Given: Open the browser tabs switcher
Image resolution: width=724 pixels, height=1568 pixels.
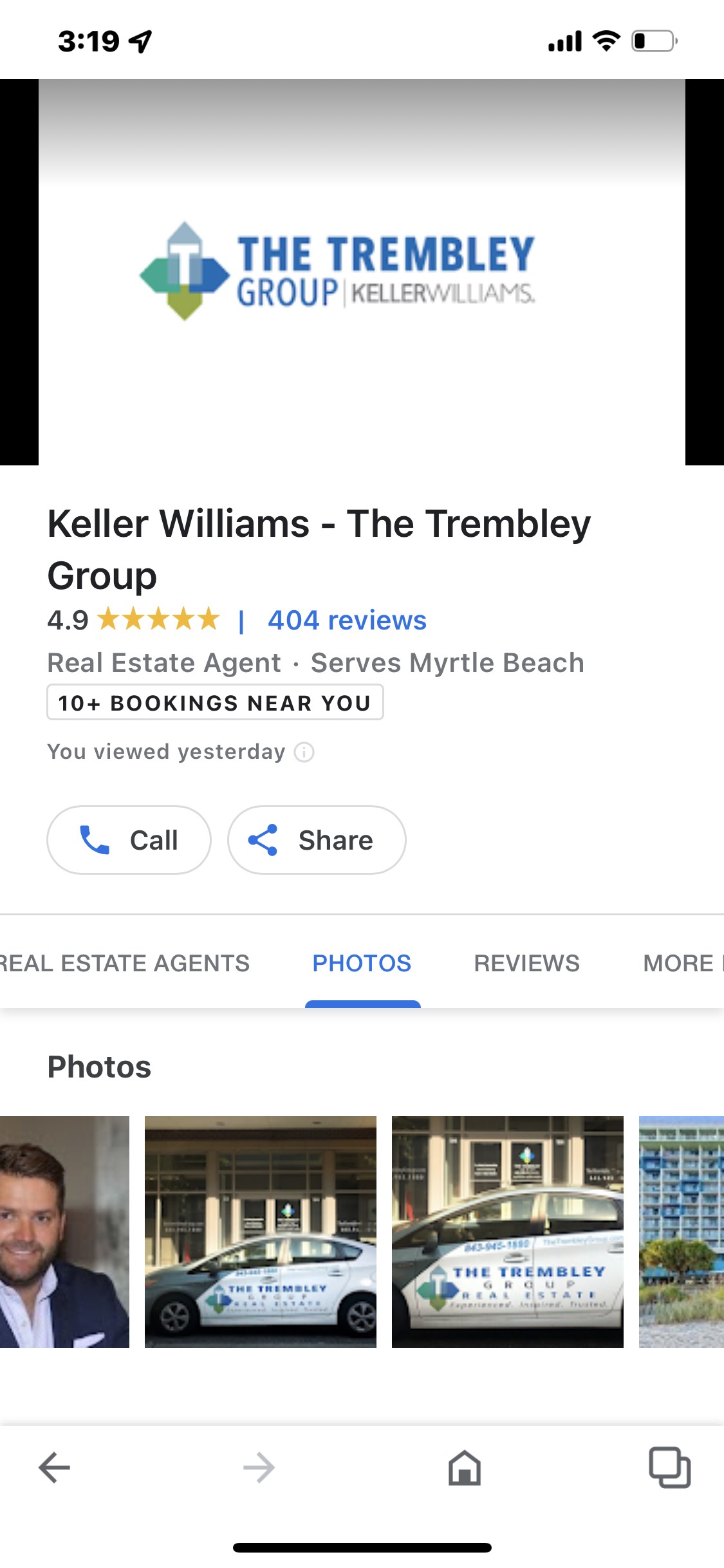Looking at the screenshot, I should [669, 1468].
